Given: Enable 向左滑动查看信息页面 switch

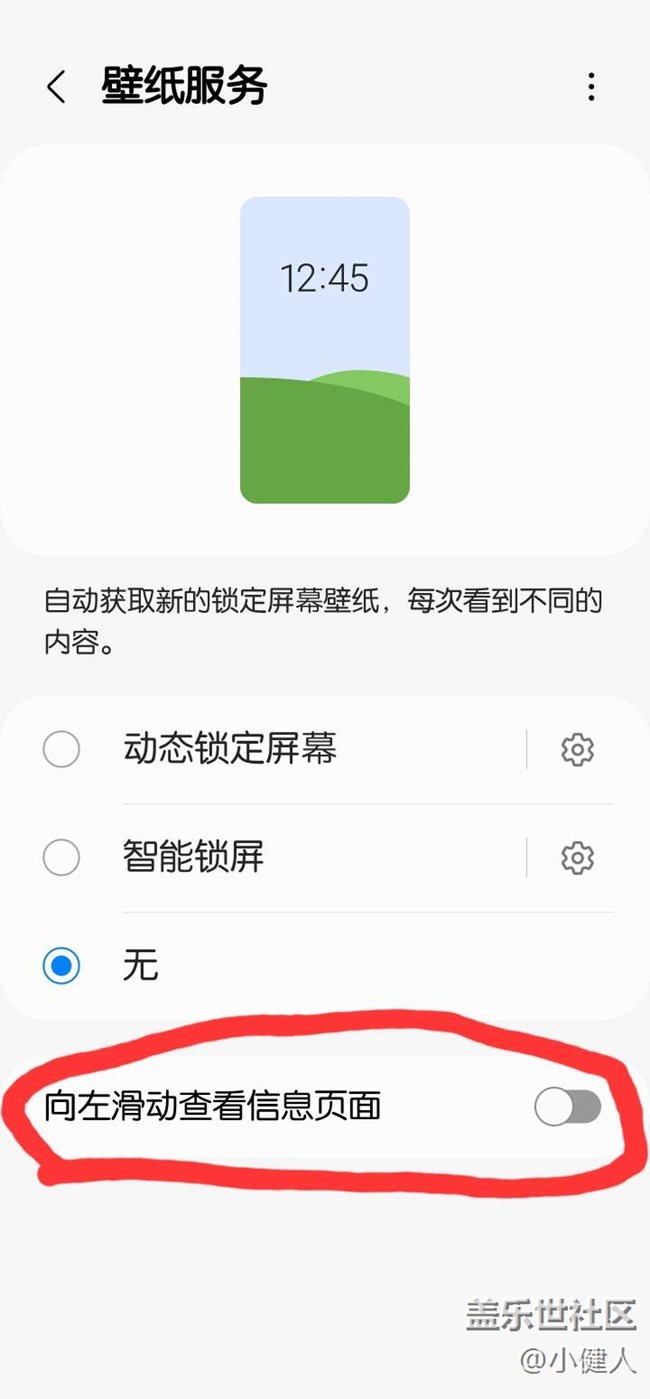Looking at the screenshot, I should coord(567,1107).
